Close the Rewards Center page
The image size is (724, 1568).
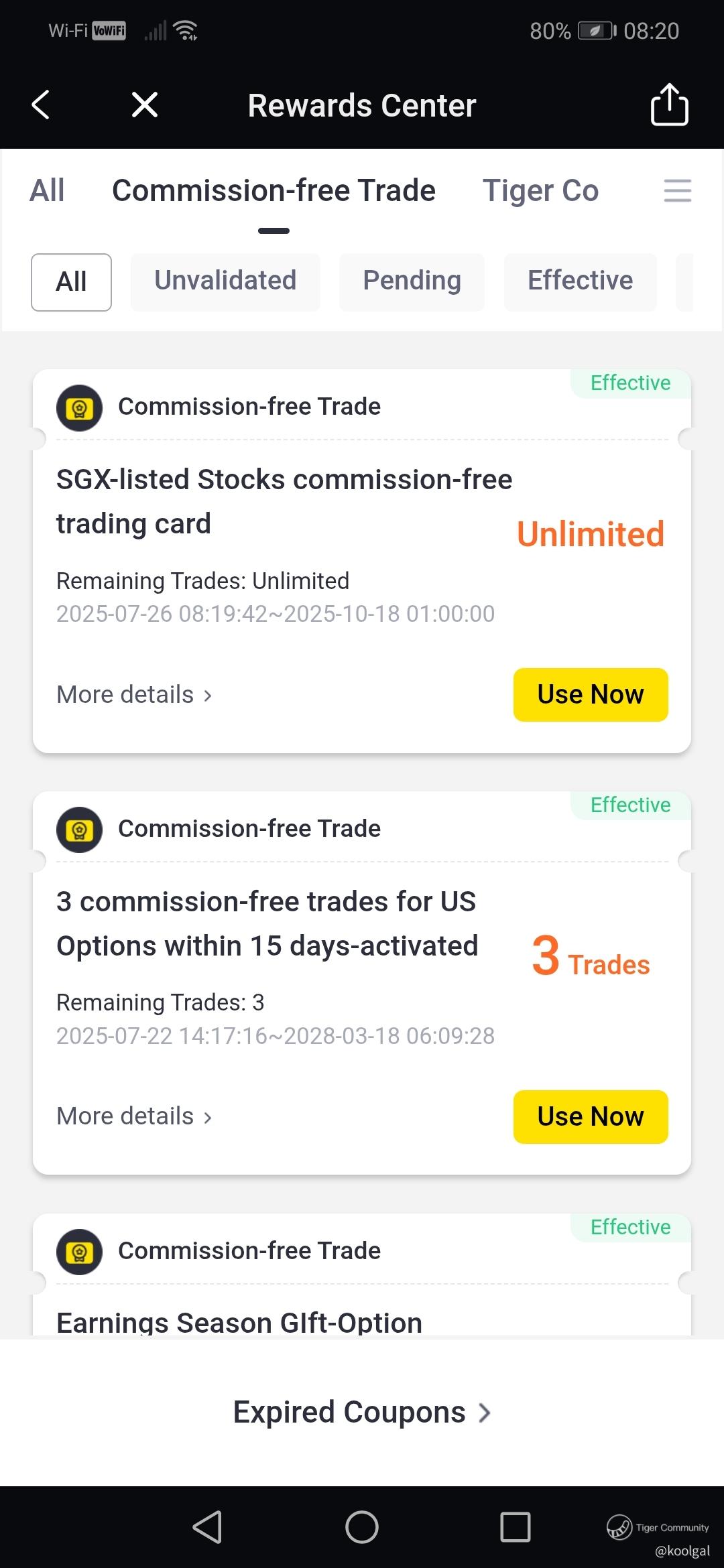point(145,105)
